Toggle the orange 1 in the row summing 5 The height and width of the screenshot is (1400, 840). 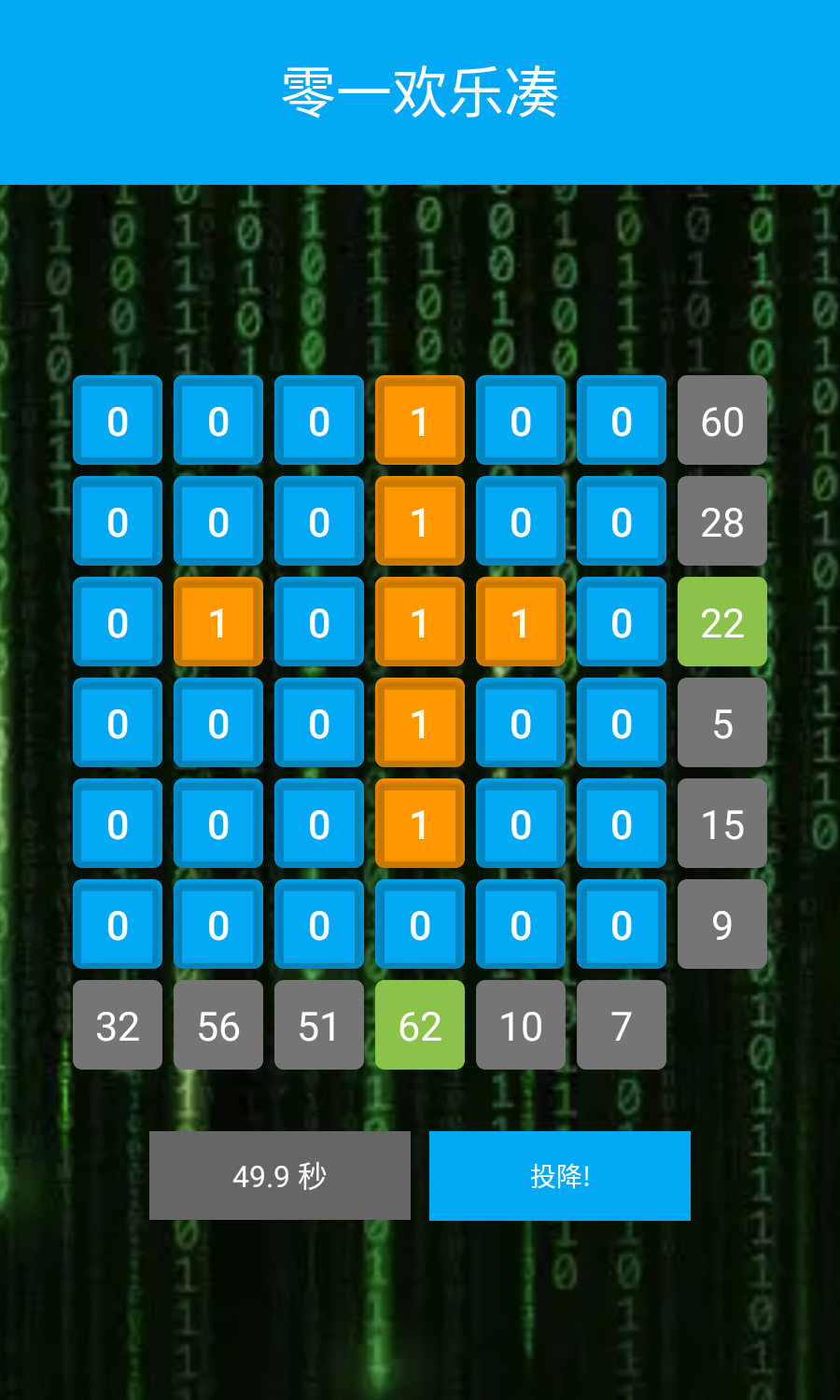point(420,723)
